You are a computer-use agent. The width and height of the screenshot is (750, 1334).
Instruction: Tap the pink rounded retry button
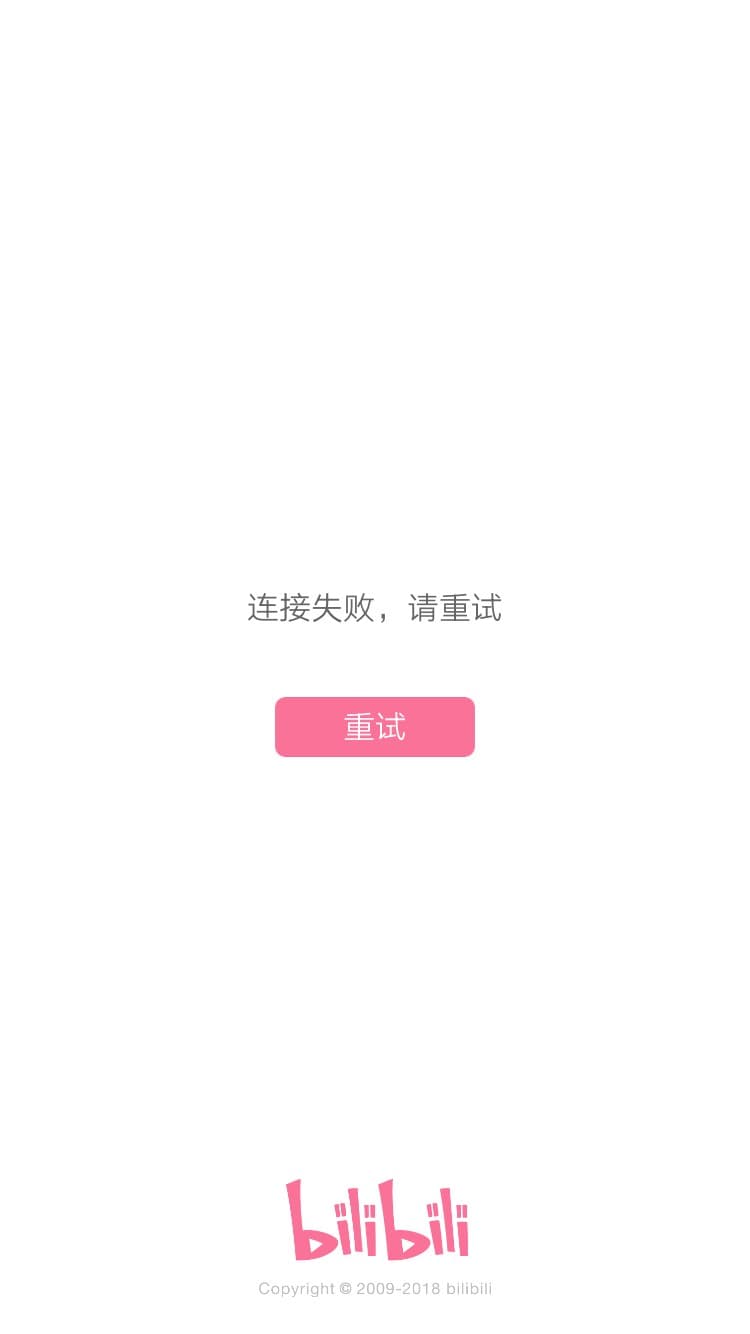(x=375, y=727)
